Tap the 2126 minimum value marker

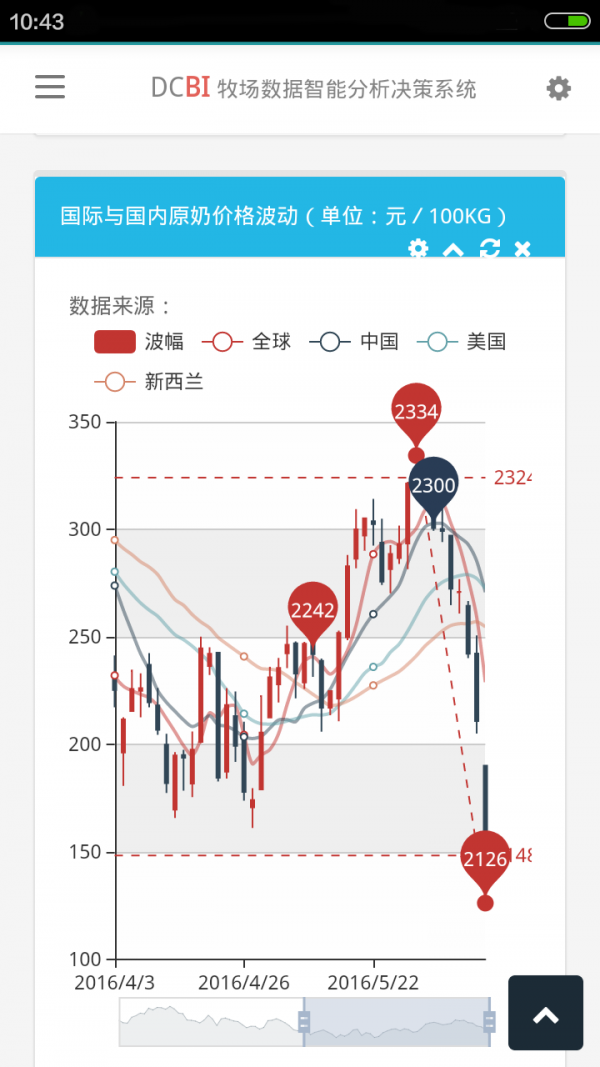click(485, 859)
